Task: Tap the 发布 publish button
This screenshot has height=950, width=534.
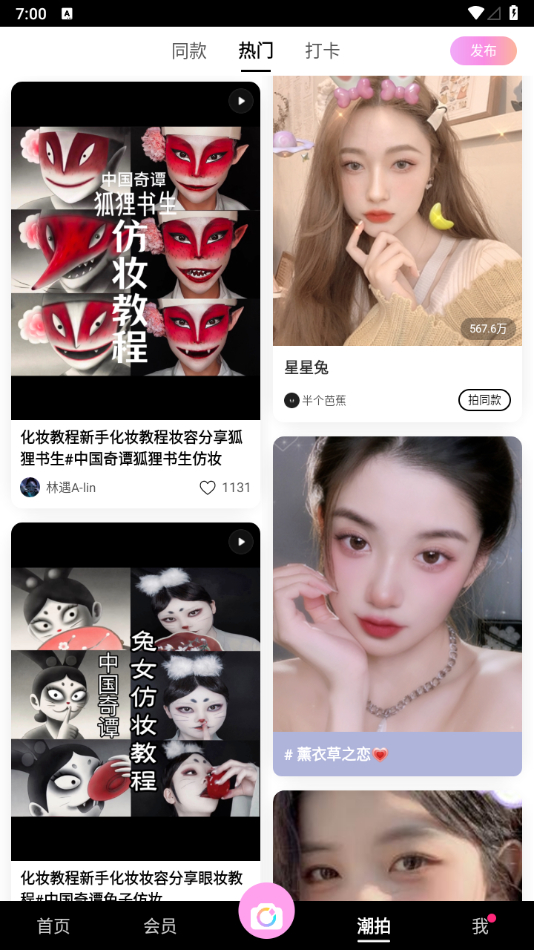Action: [x=483, y=51]
